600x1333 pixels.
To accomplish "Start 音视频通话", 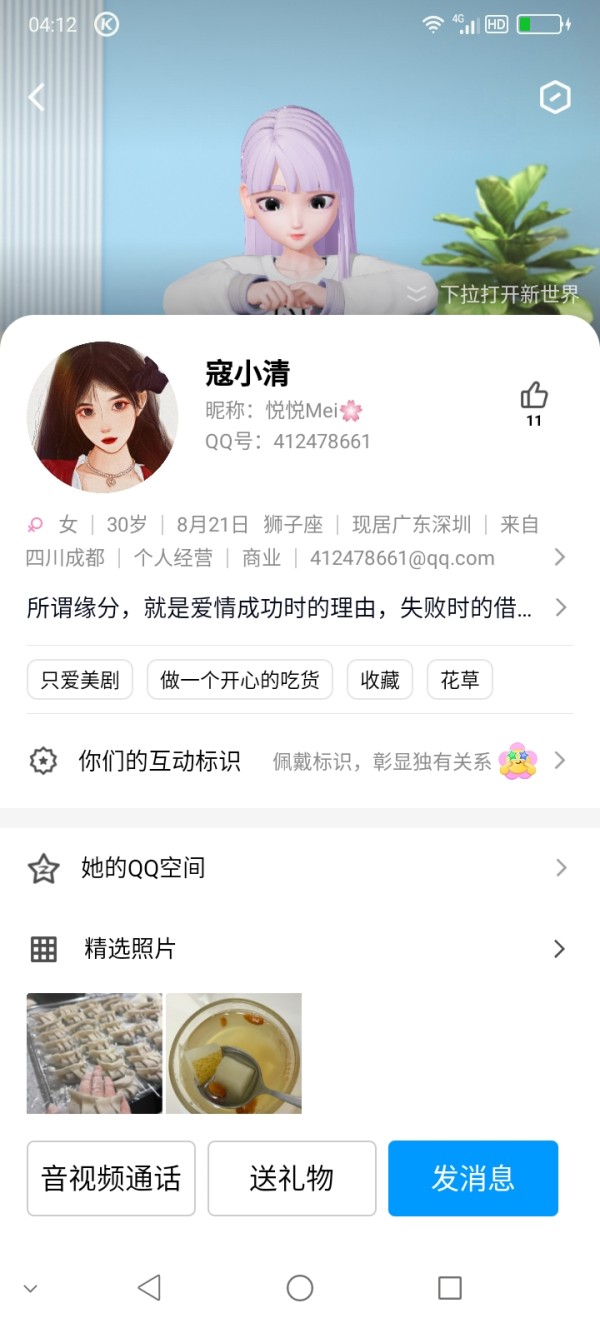I will pyautogui.click(x=111, y=1178).
